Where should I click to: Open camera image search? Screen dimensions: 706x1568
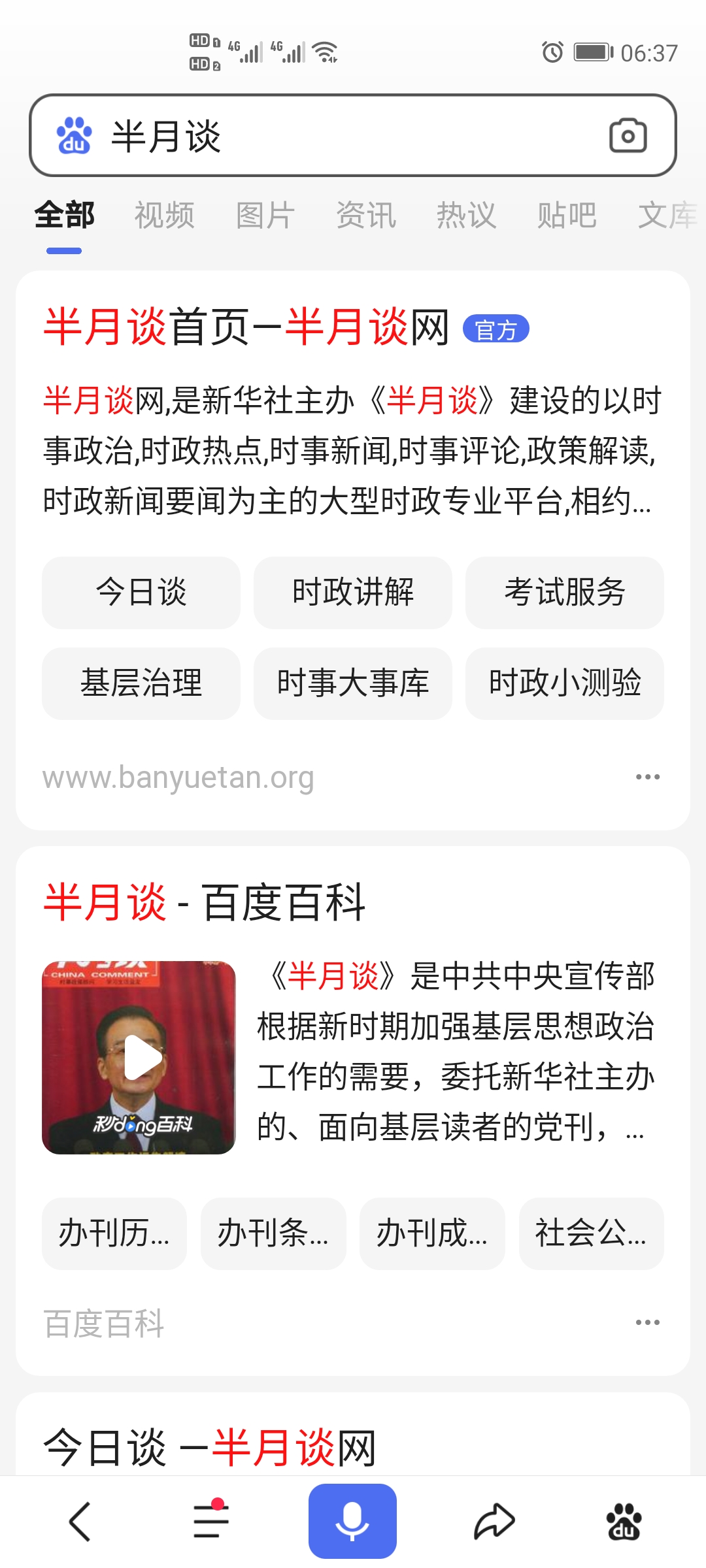click(628, 136)
